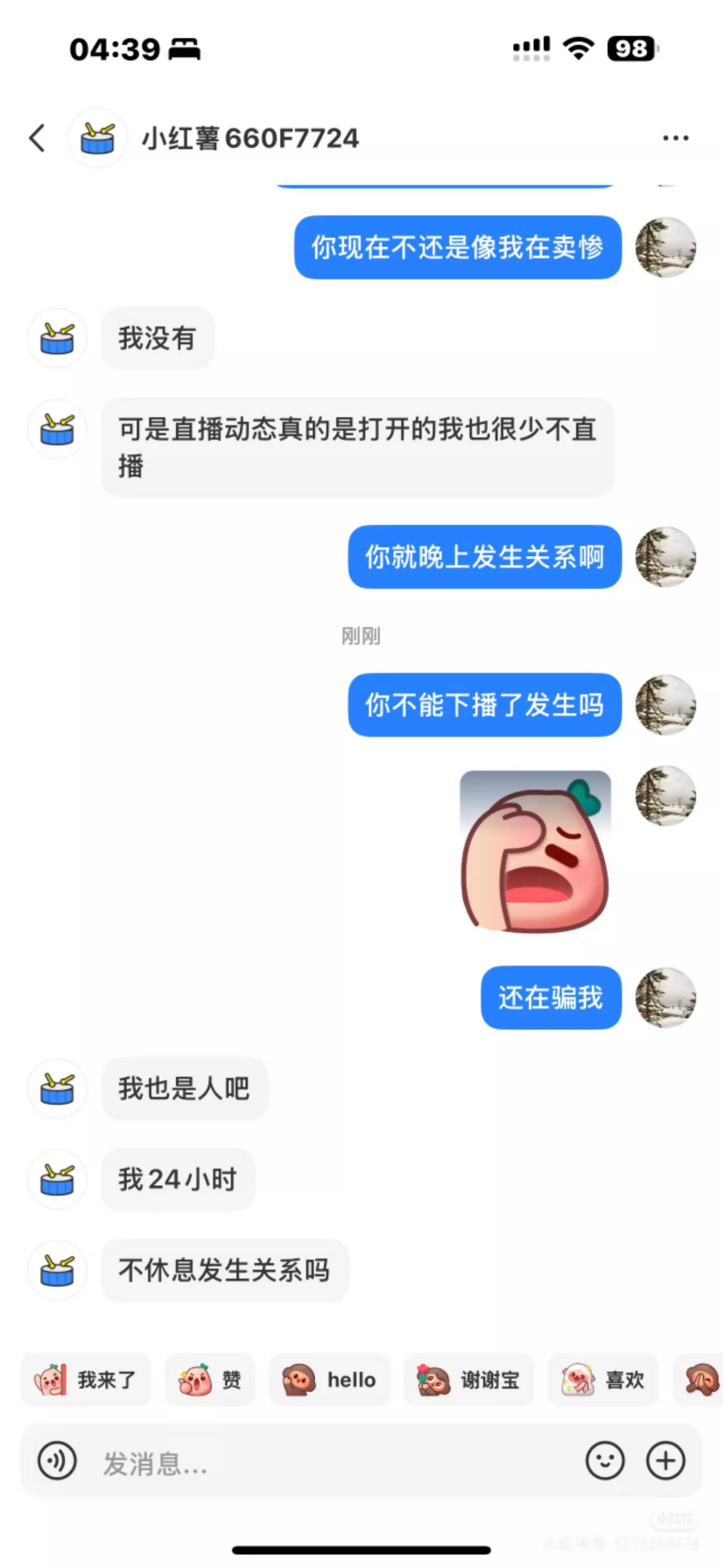The image size is (723, 1568).
Task: Switch to voice message input
Action: coord(57,1461)
